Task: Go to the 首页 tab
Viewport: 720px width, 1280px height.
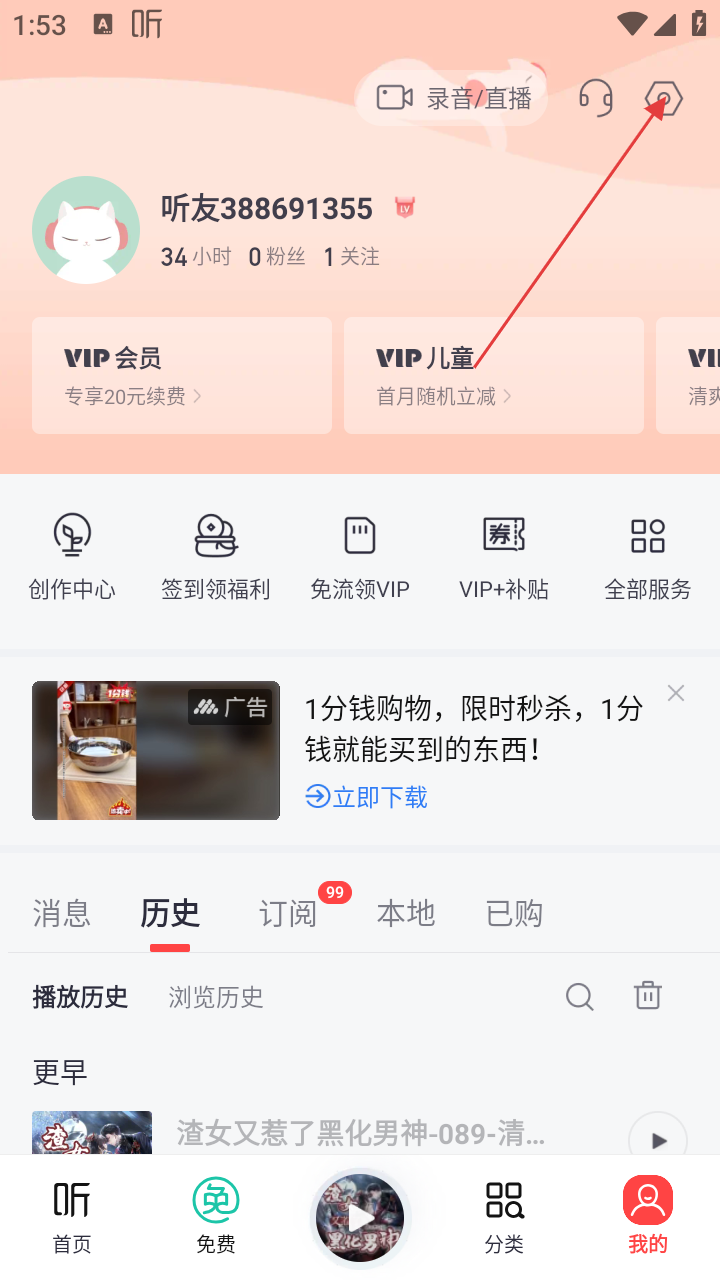Action: coord(72,1216)
